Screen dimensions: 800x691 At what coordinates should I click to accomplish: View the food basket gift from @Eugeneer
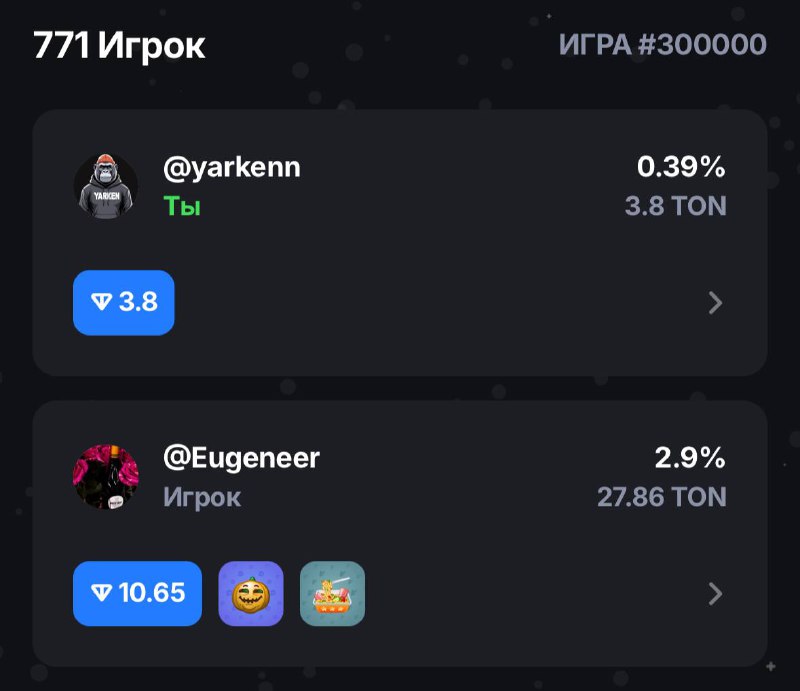(332, 594)
